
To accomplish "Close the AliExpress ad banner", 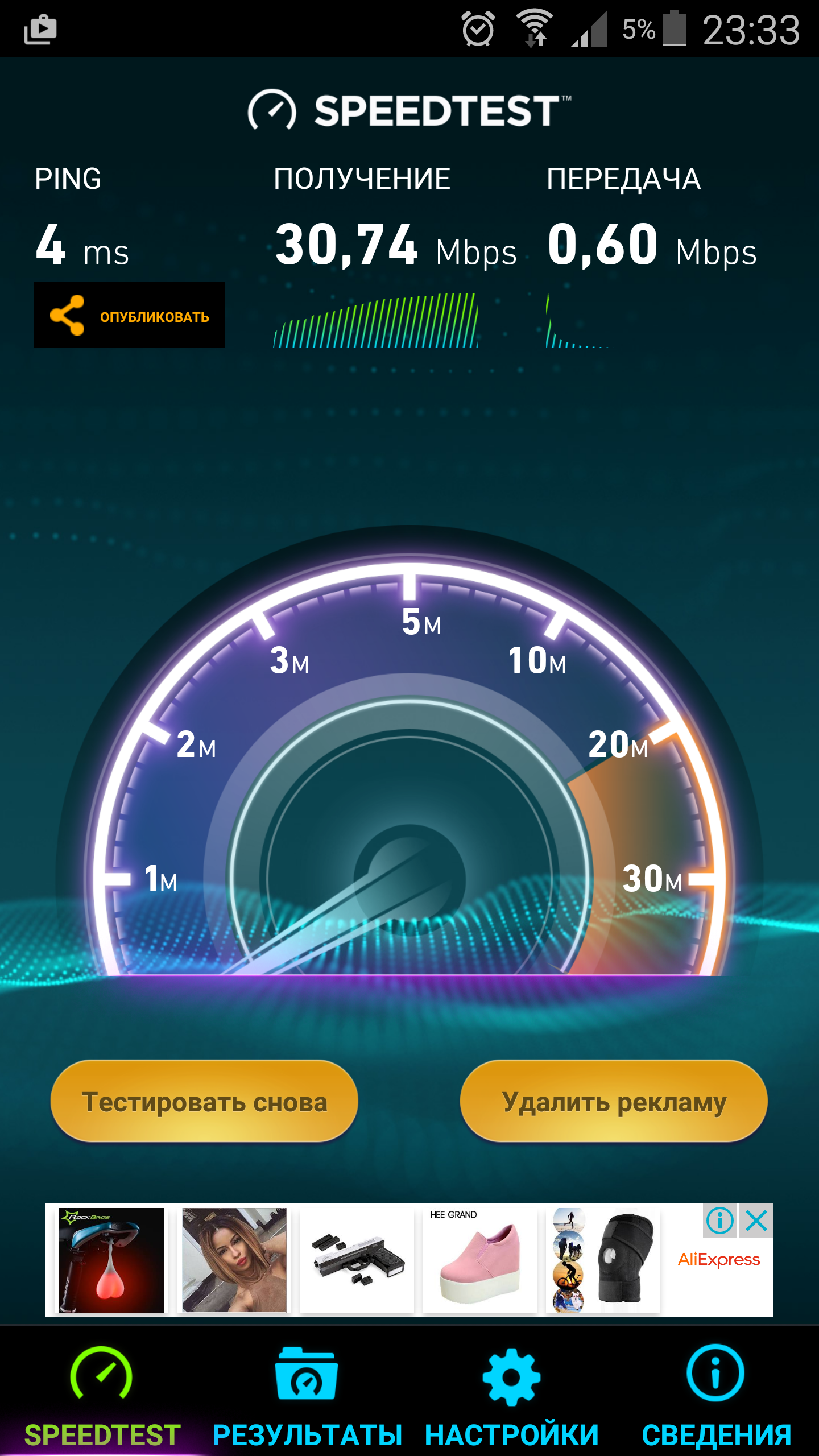I will [756, 1221].
